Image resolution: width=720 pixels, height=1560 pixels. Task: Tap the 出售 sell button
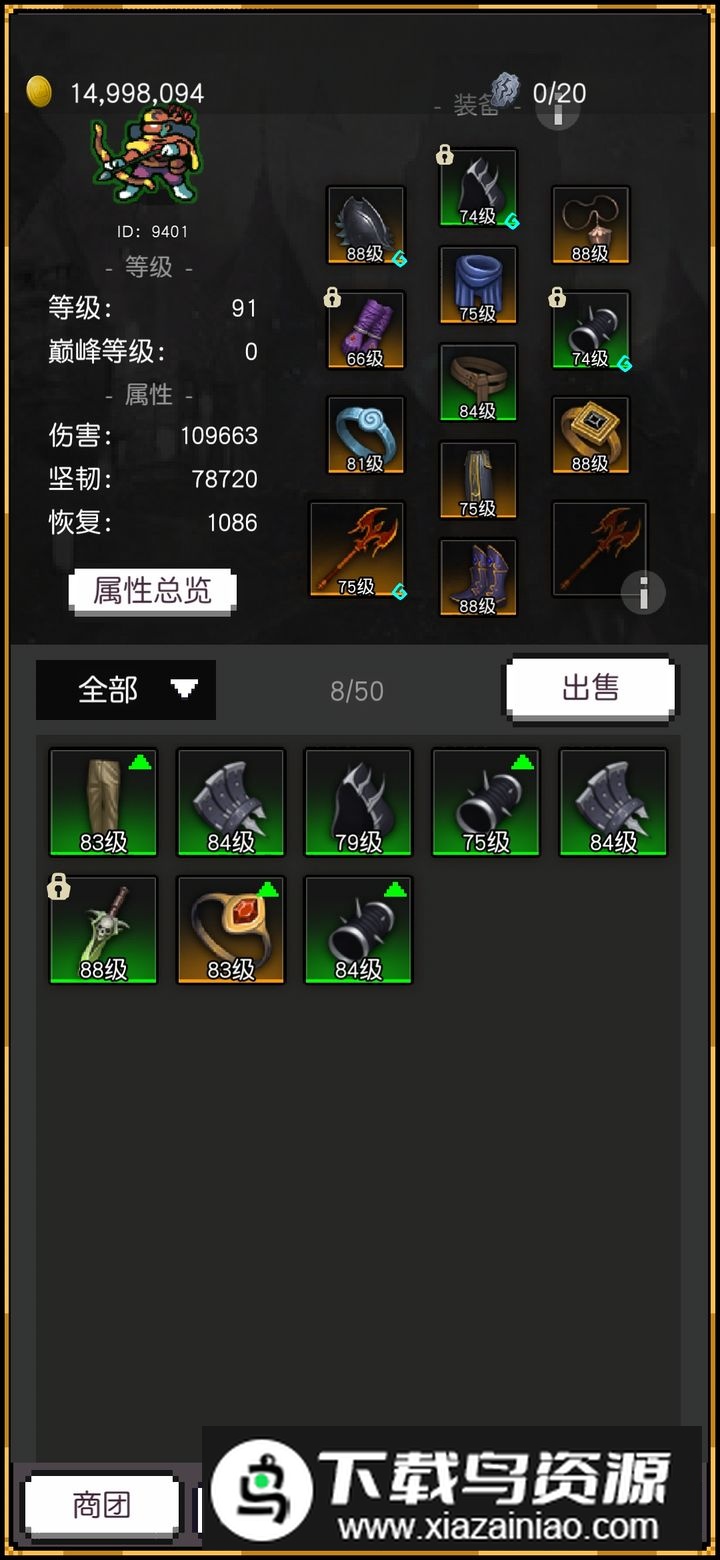(590, 688)
